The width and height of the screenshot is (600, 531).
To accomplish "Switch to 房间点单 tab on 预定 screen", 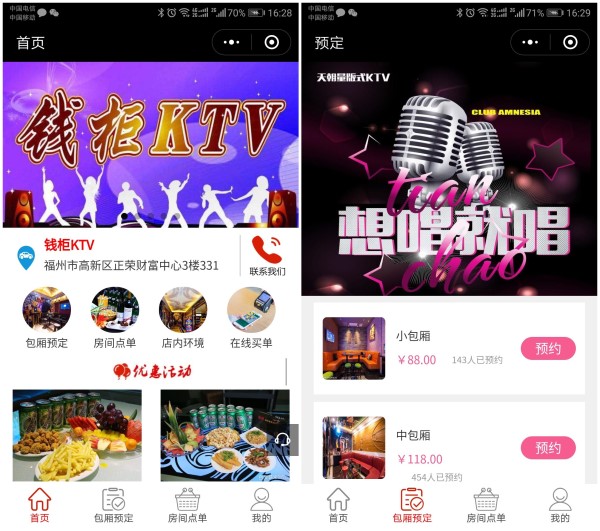I will 486,505.
